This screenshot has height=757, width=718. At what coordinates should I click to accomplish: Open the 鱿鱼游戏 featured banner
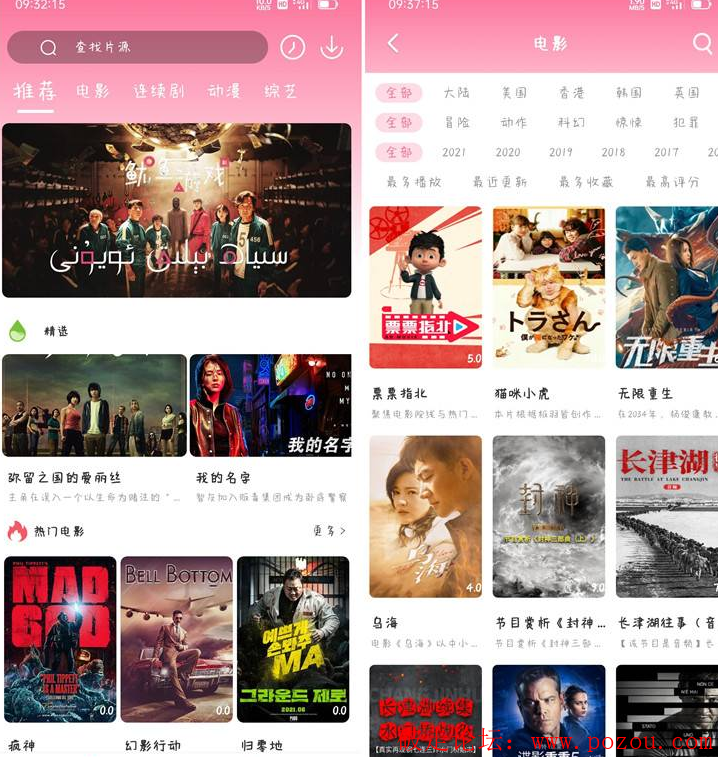[x=177, y=210]
